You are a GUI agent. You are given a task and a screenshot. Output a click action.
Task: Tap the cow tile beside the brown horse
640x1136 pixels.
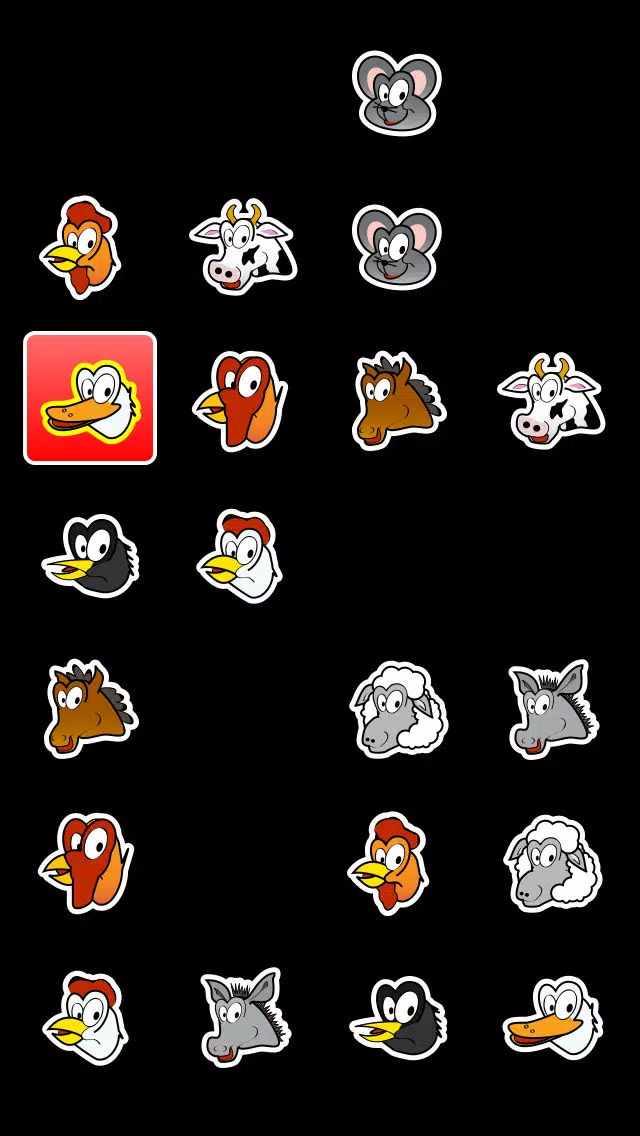tap(551, 400)
